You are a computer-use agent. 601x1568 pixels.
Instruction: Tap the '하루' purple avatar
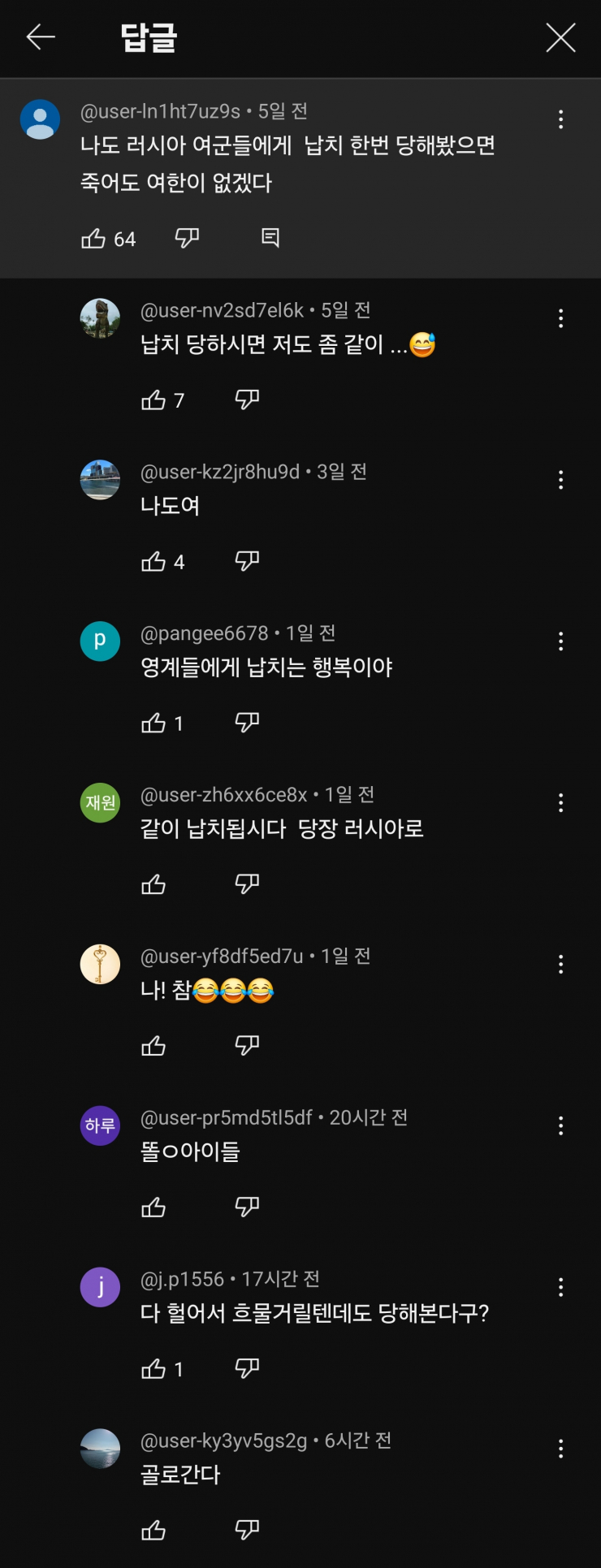100,1126
